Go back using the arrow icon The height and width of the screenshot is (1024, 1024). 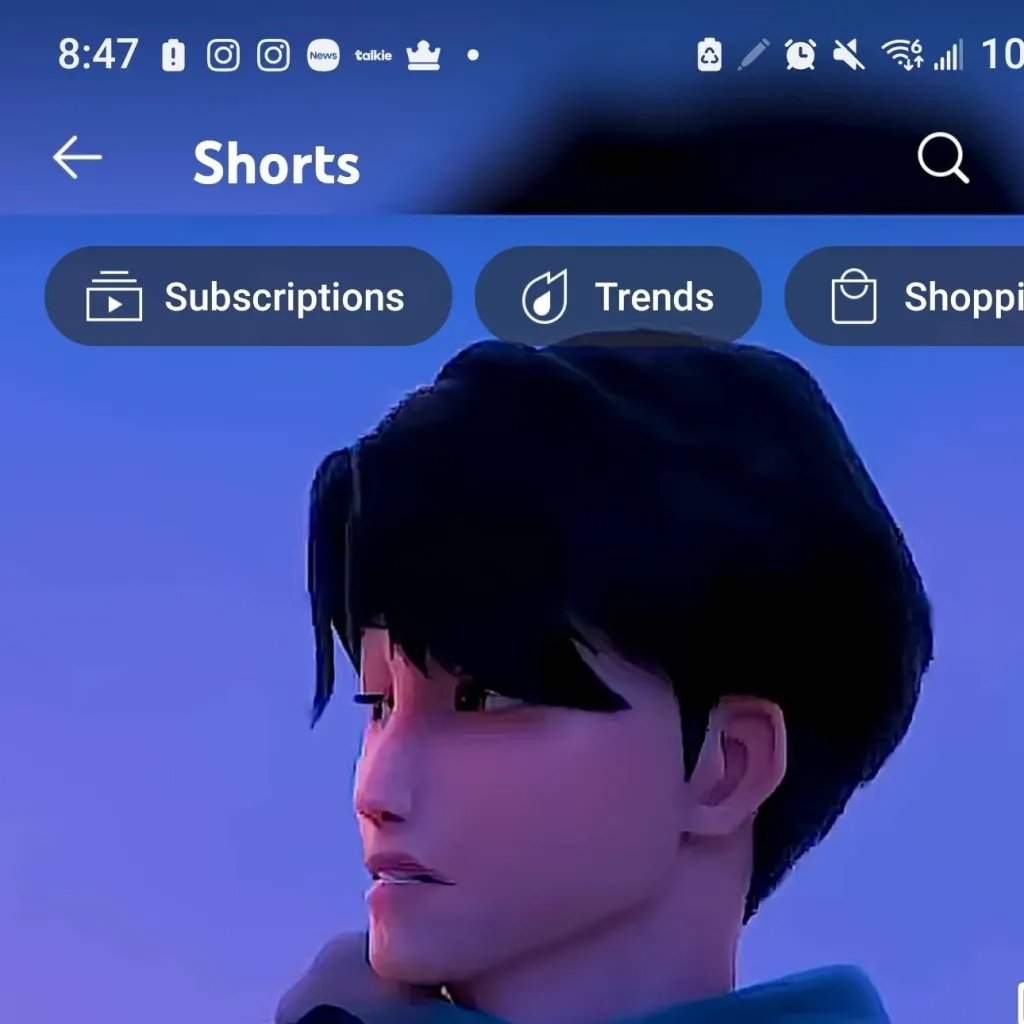[77, 158]
